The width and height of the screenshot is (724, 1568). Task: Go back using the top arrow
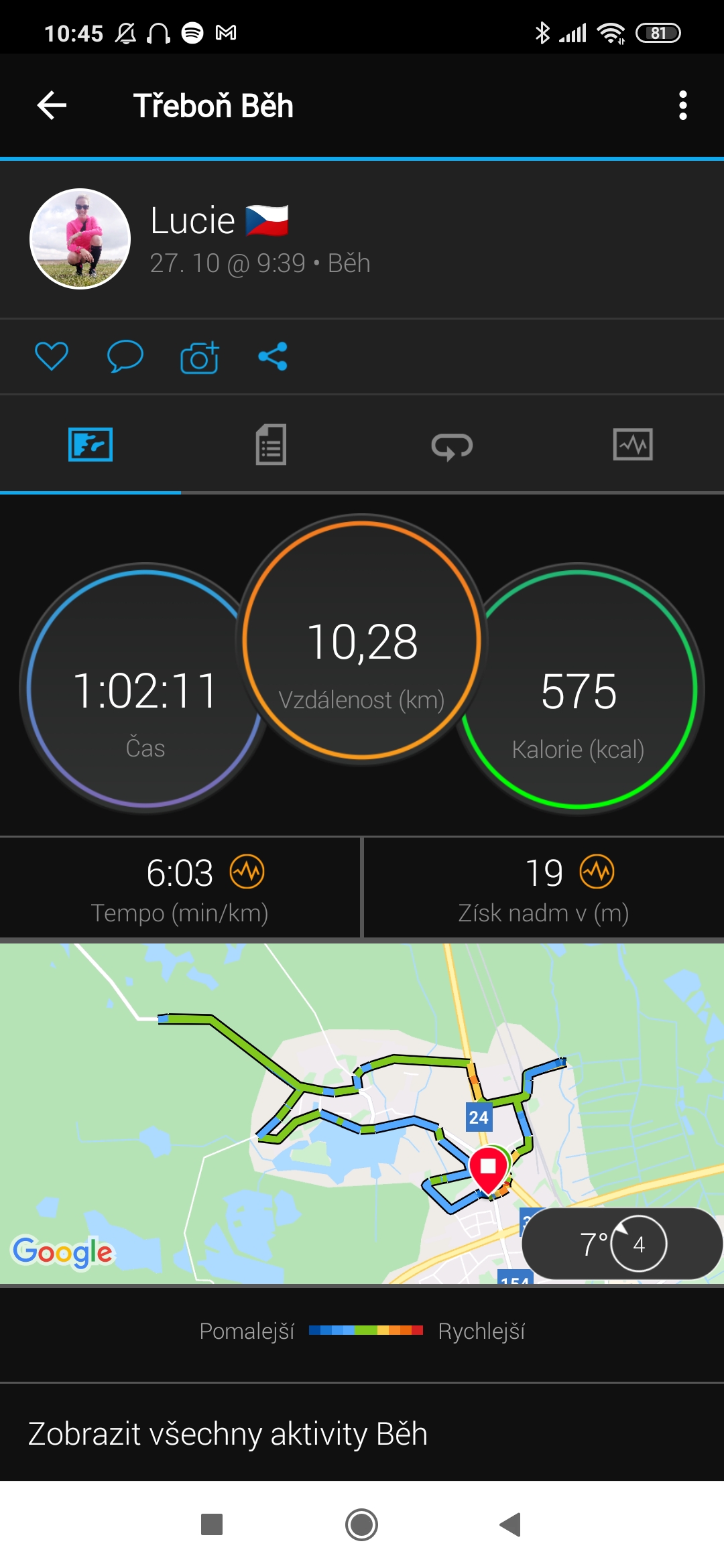tap(52, 106)
